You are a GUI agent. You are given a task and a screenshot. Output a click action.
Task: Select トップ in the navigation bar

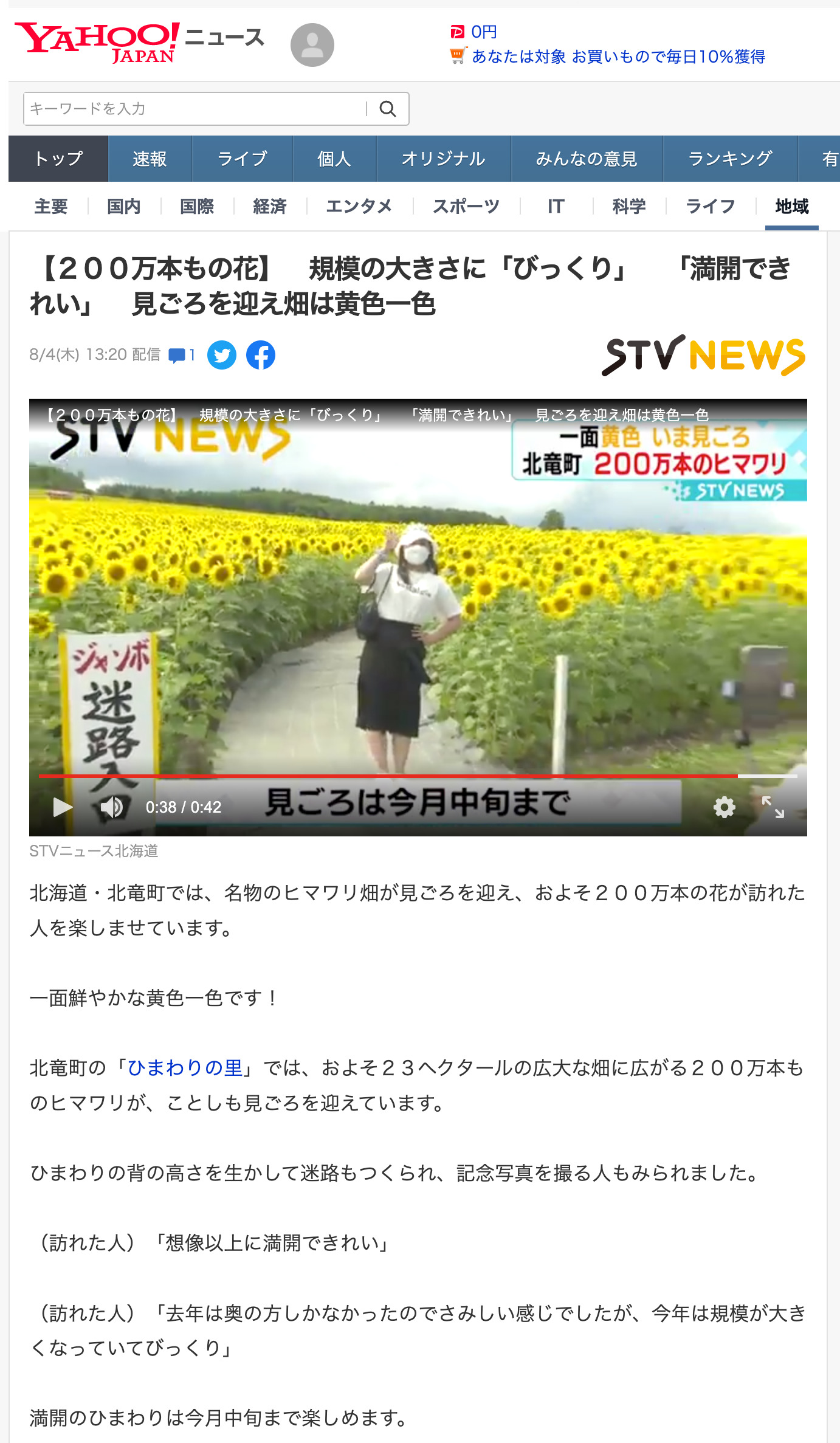tap(58, 159)
